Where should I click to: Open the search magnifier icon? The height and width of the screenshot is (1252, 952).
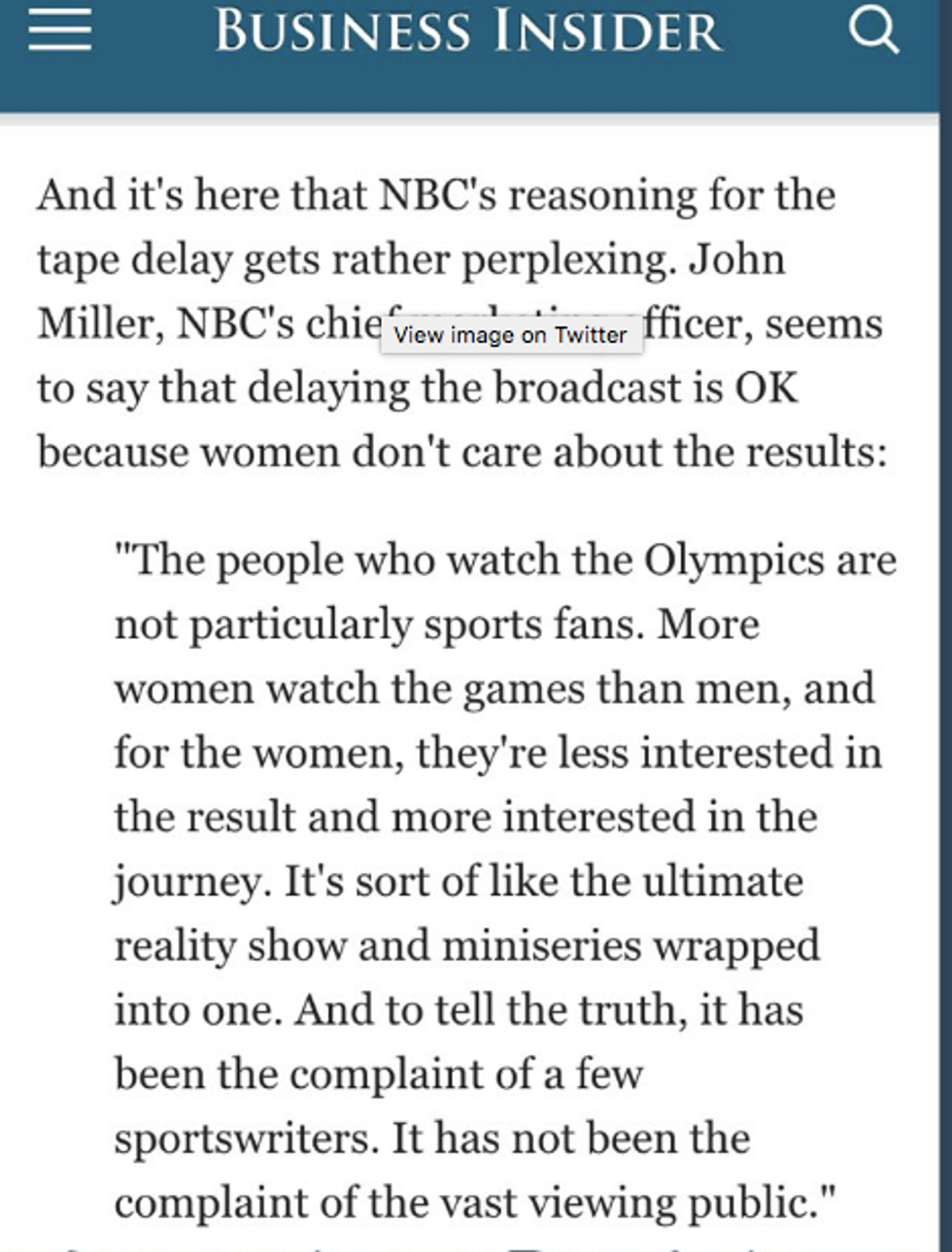point(873,30)
